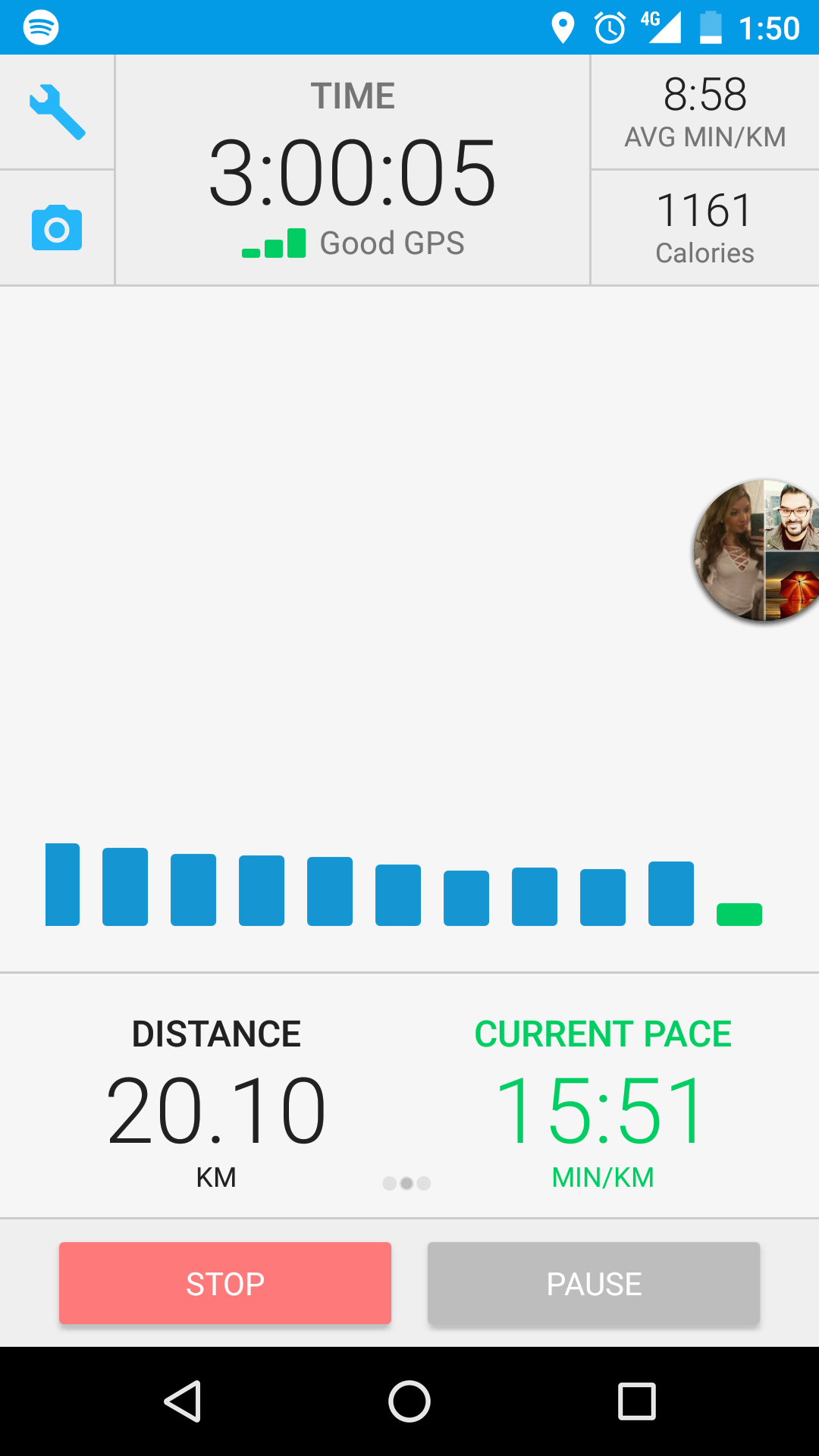The height and width of the screenshot is (1456, 819).
Task: Tap the page indicator dots
Action: [406, 1183]
